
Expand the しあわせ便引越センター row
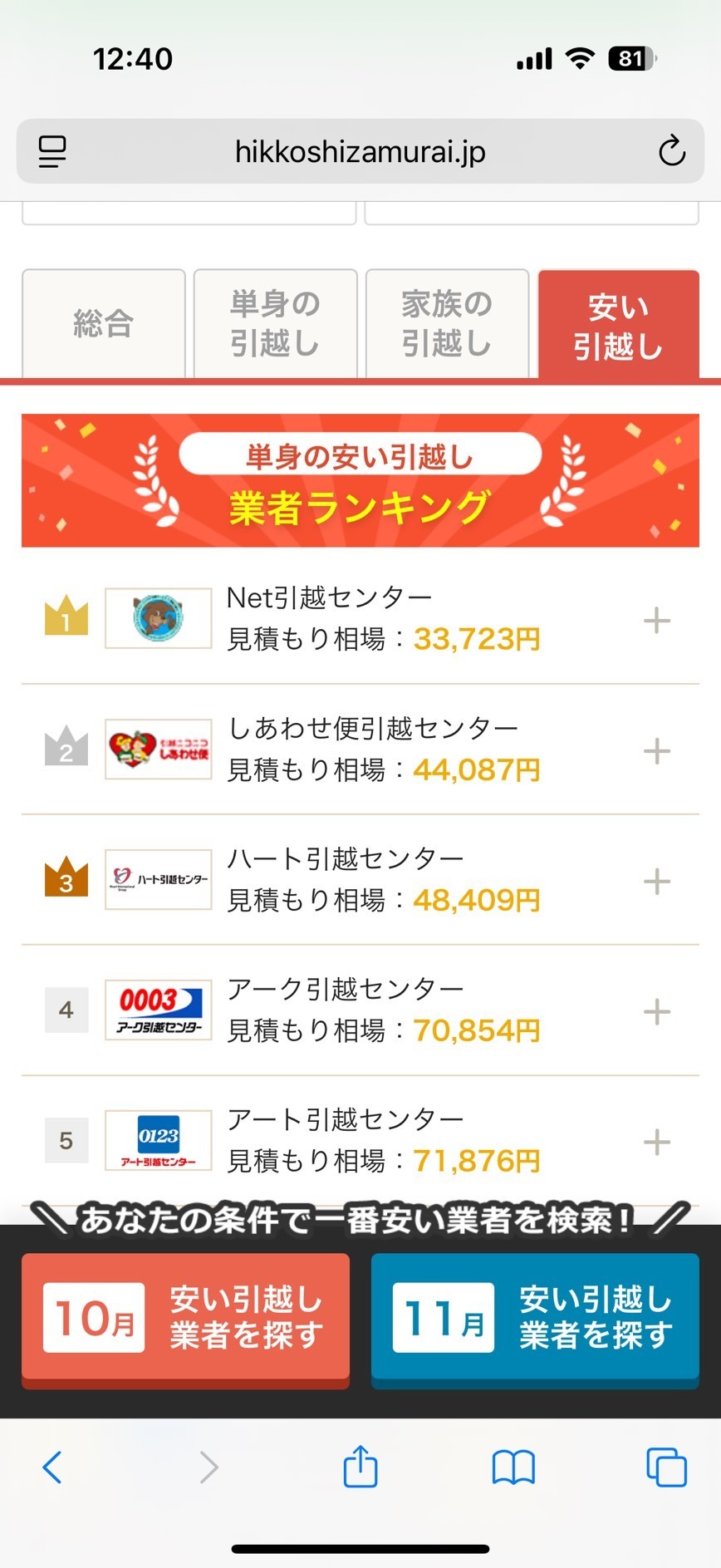click(656, 750)
